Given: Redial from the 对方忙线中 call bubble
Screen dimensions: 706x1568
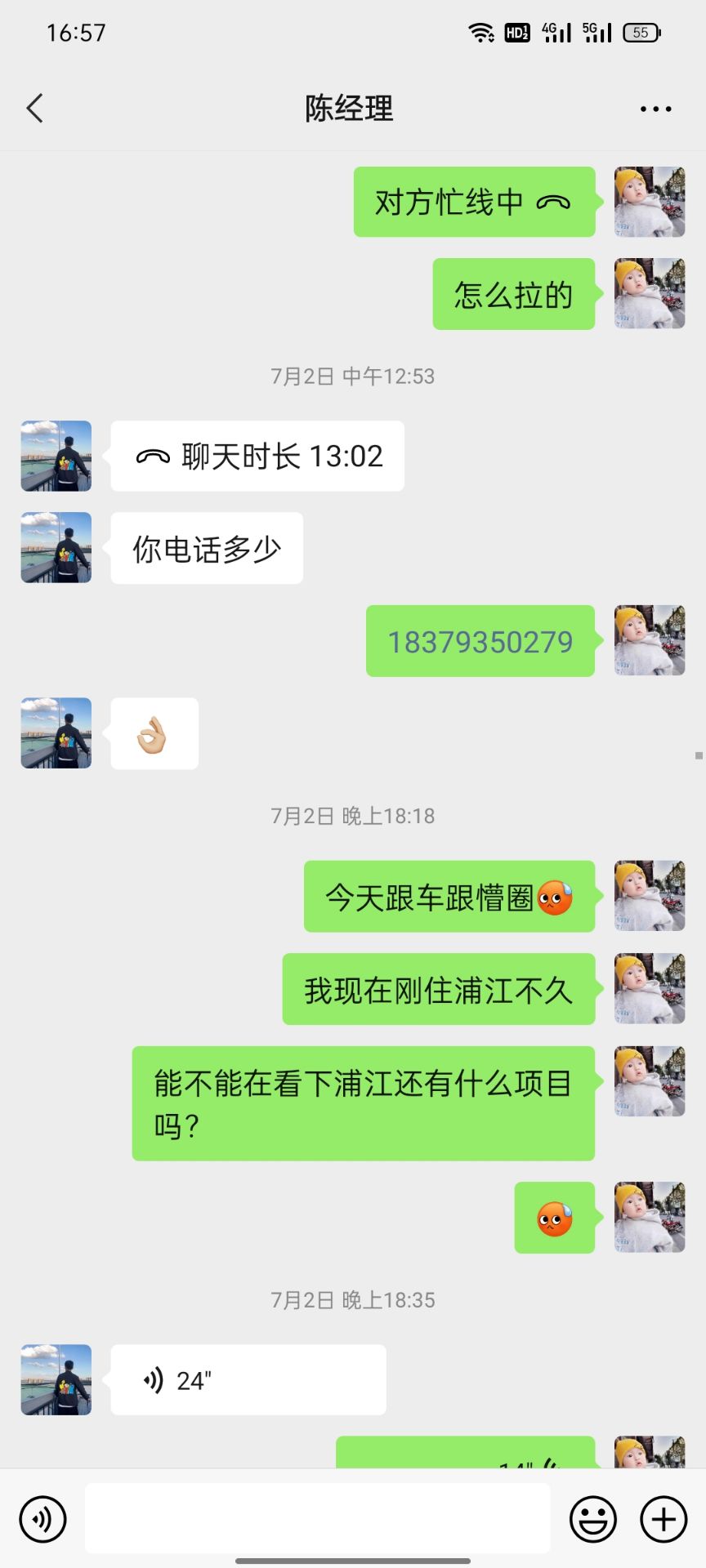Looking at the screenshot, I should coord(474,203).
